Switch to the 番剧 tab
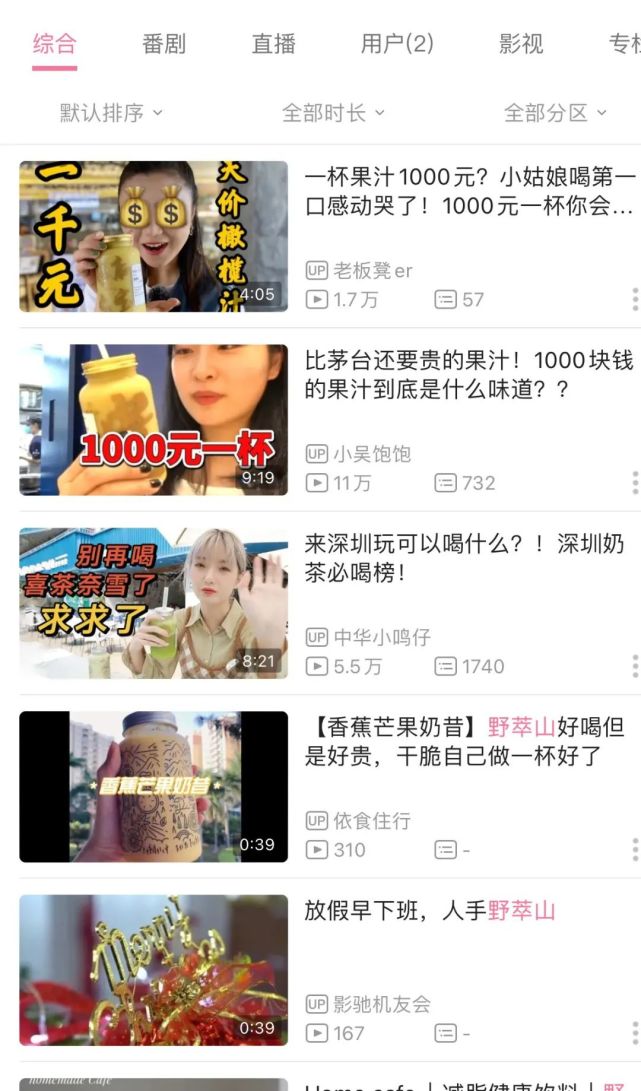This screenshot has height=1091, width=641. click(164, 44)
